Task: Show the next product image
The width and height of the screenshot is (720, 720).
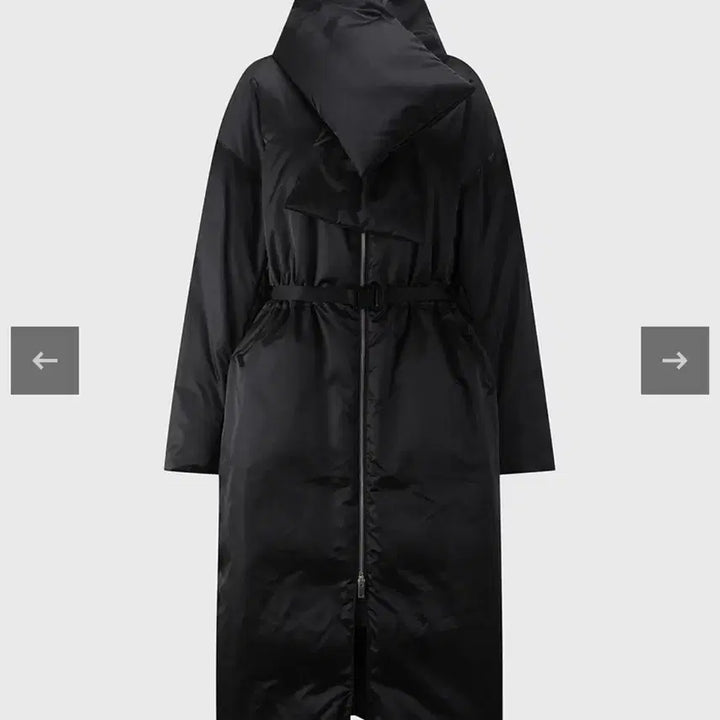Action: pyautogui.click(x=674, y=360)
